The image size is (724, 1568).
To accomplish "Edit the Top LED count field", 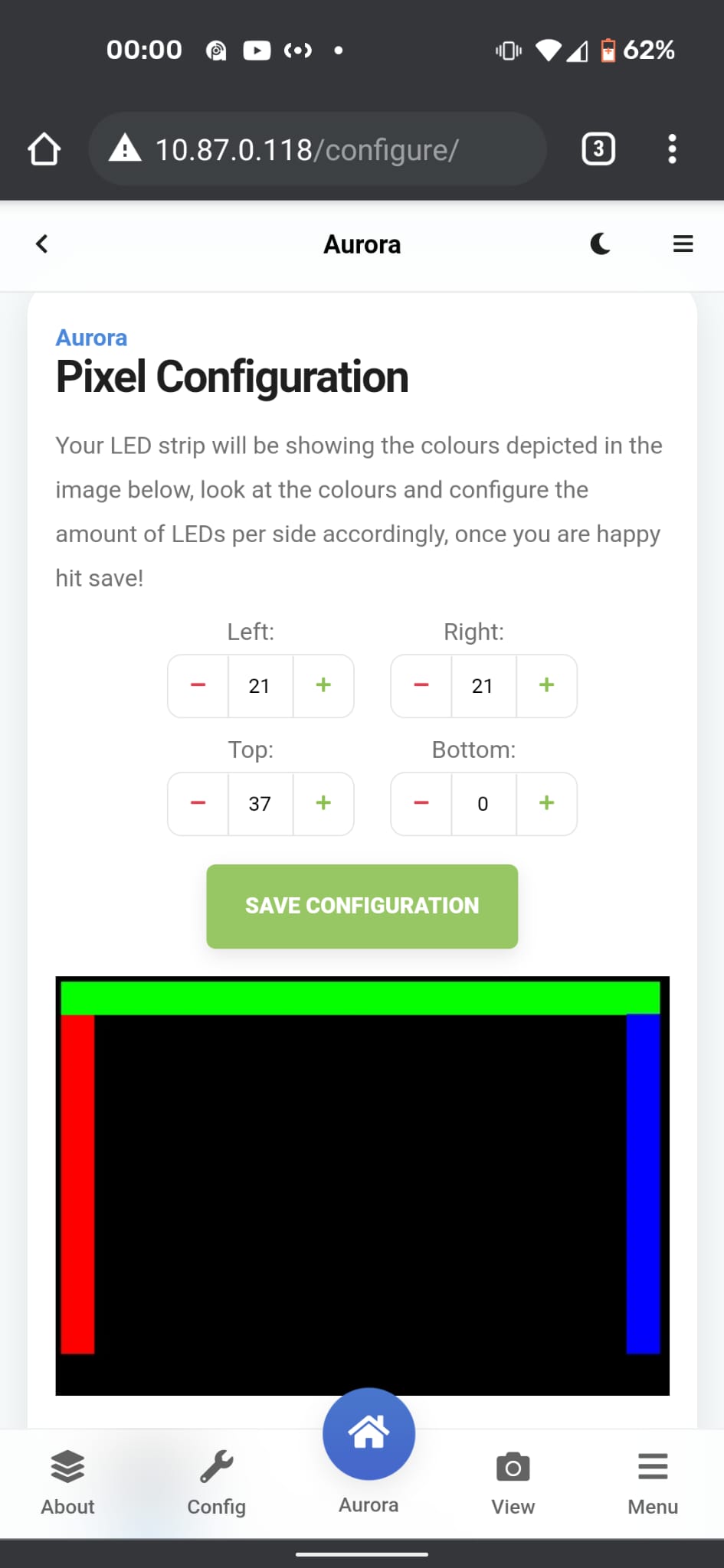I will click(260, 803).
